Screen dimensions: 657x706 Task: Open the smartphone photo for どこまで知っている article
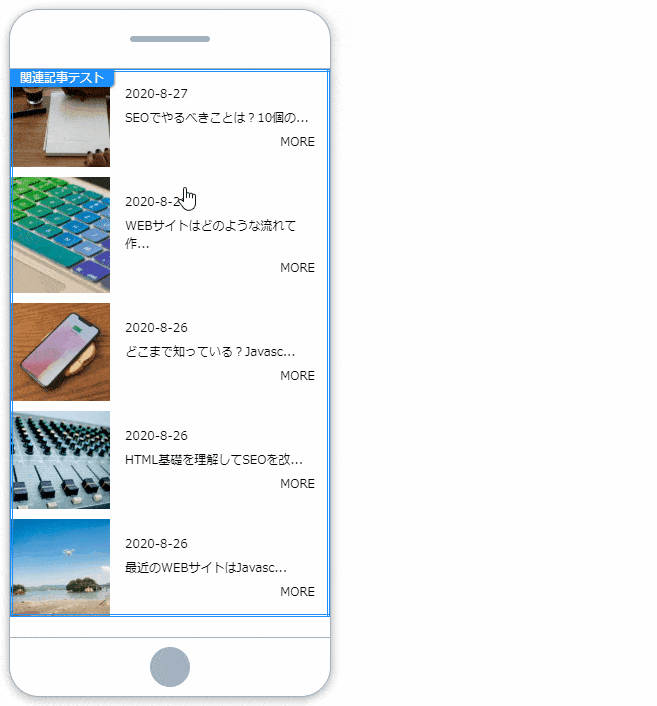click(62, 352)
